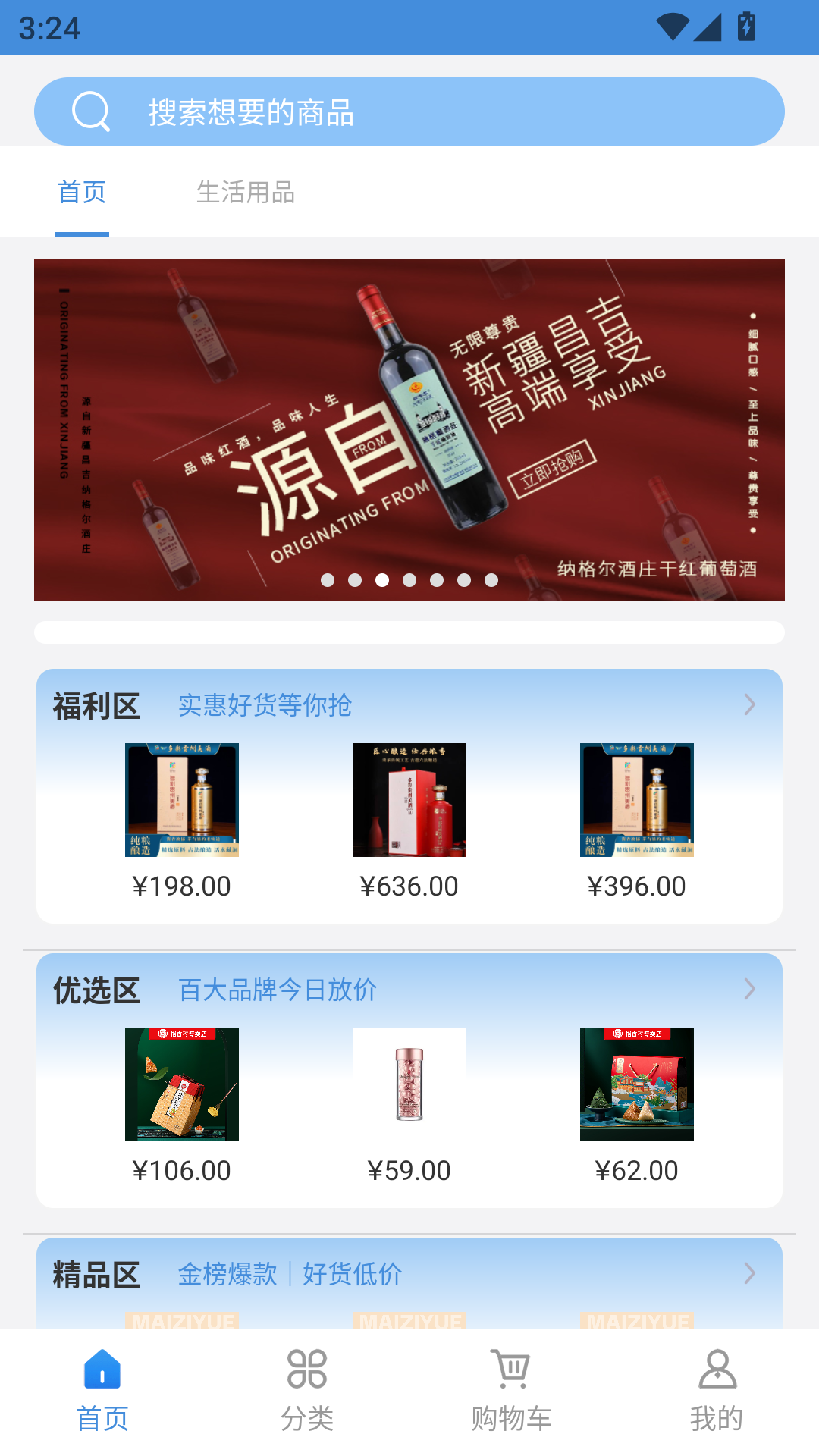Open the ¥636.00 white liquor gift box thumbnail
819x1456 pixels.
pyautogui.click(x=409, y=800)
